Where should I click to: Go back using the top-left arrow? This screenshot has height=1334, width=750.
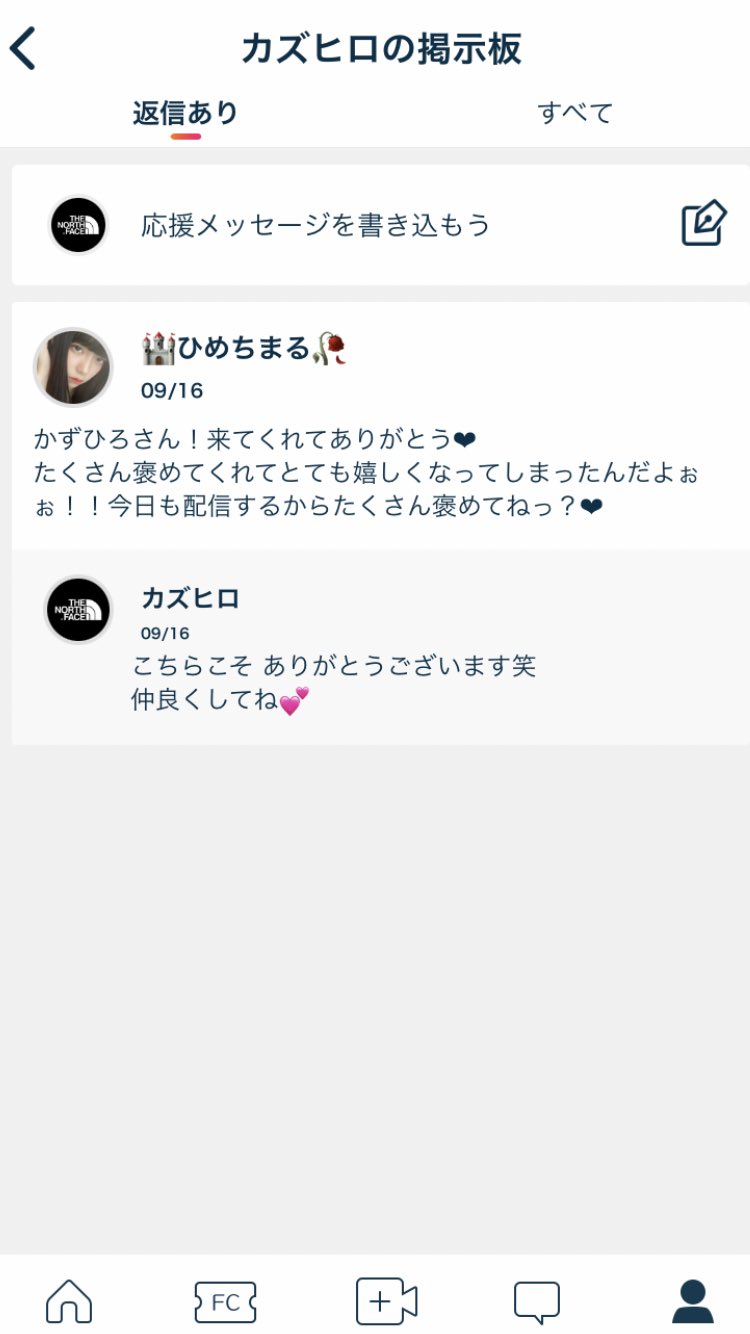[x=24, y=48]
